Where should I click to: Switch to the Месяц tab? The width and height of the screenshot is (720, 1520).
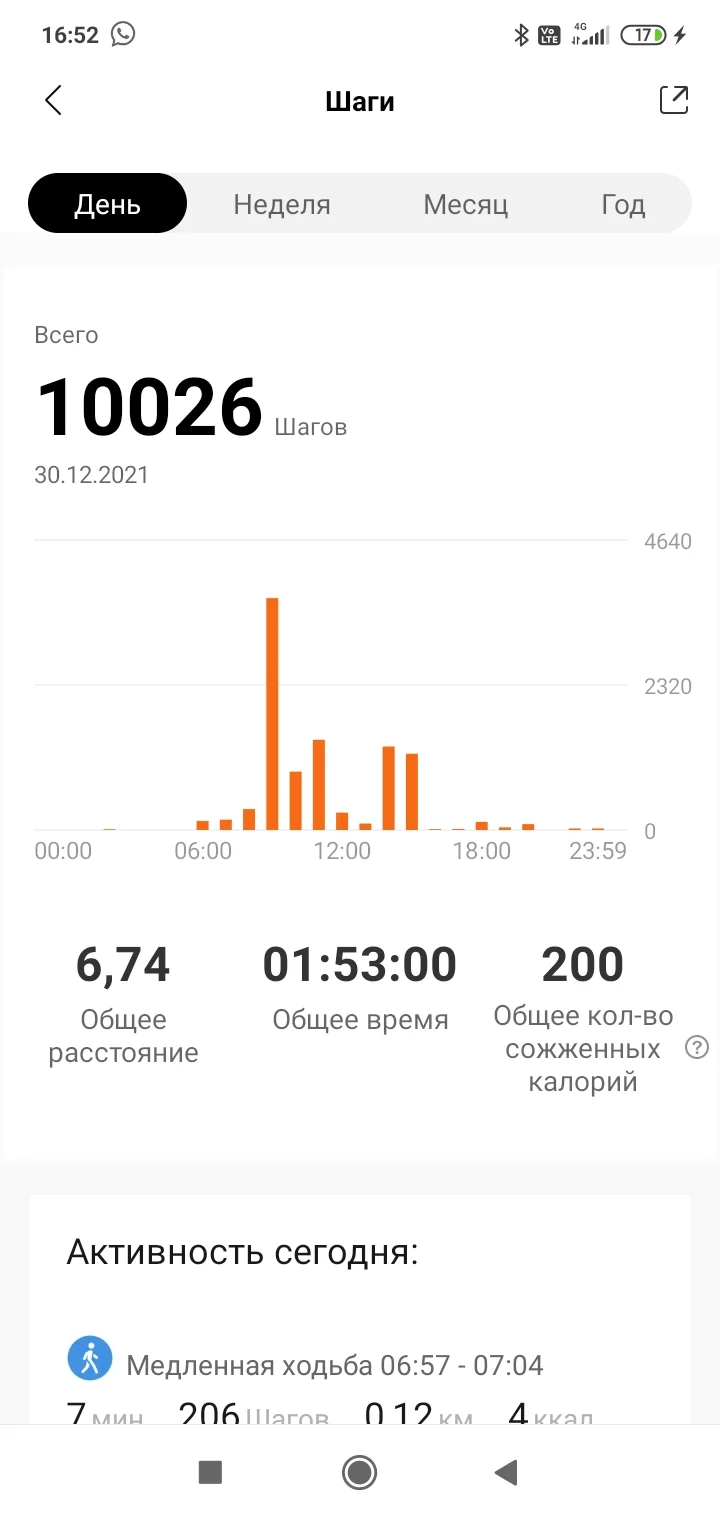(466, 204)
